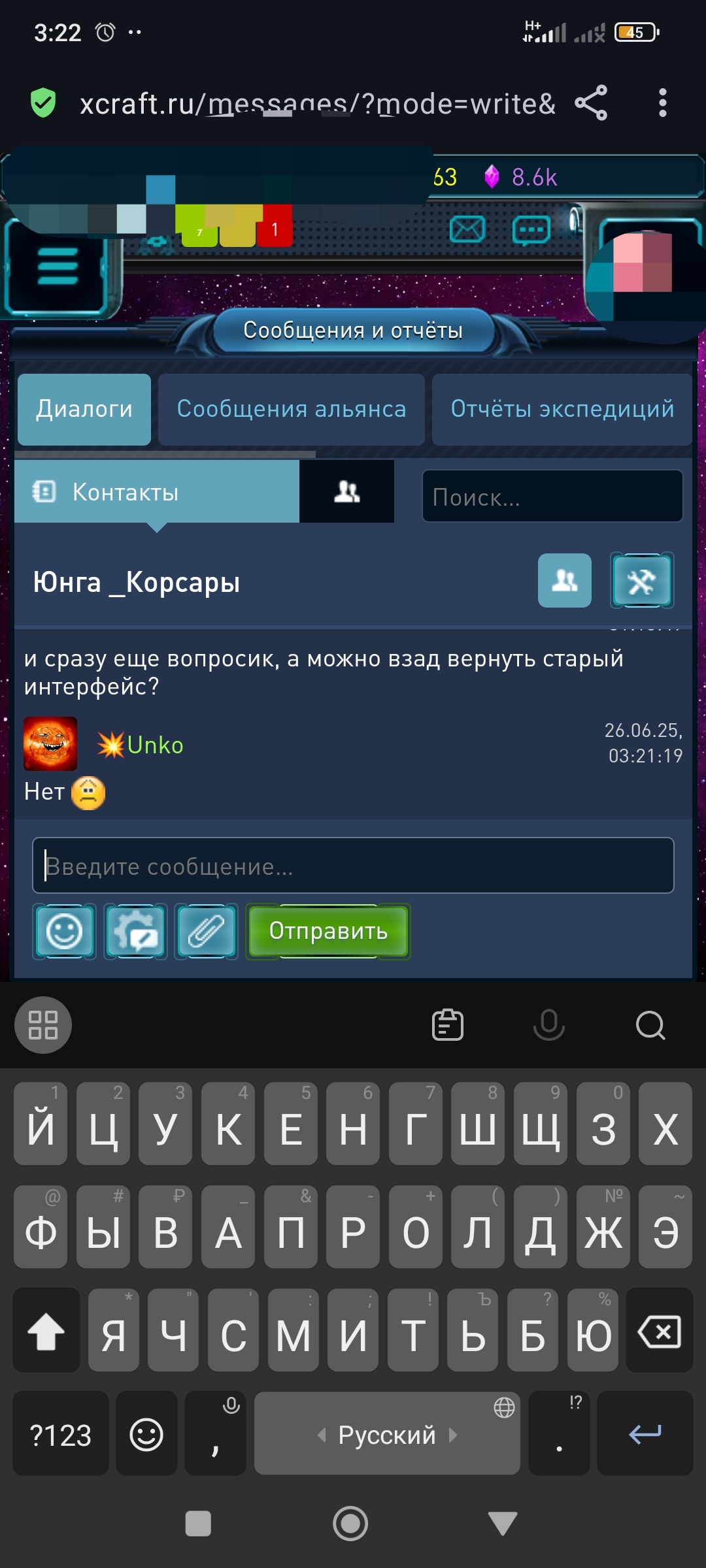
Task: Open the Отчёты экспедиций tab
Action: [562, 410]
